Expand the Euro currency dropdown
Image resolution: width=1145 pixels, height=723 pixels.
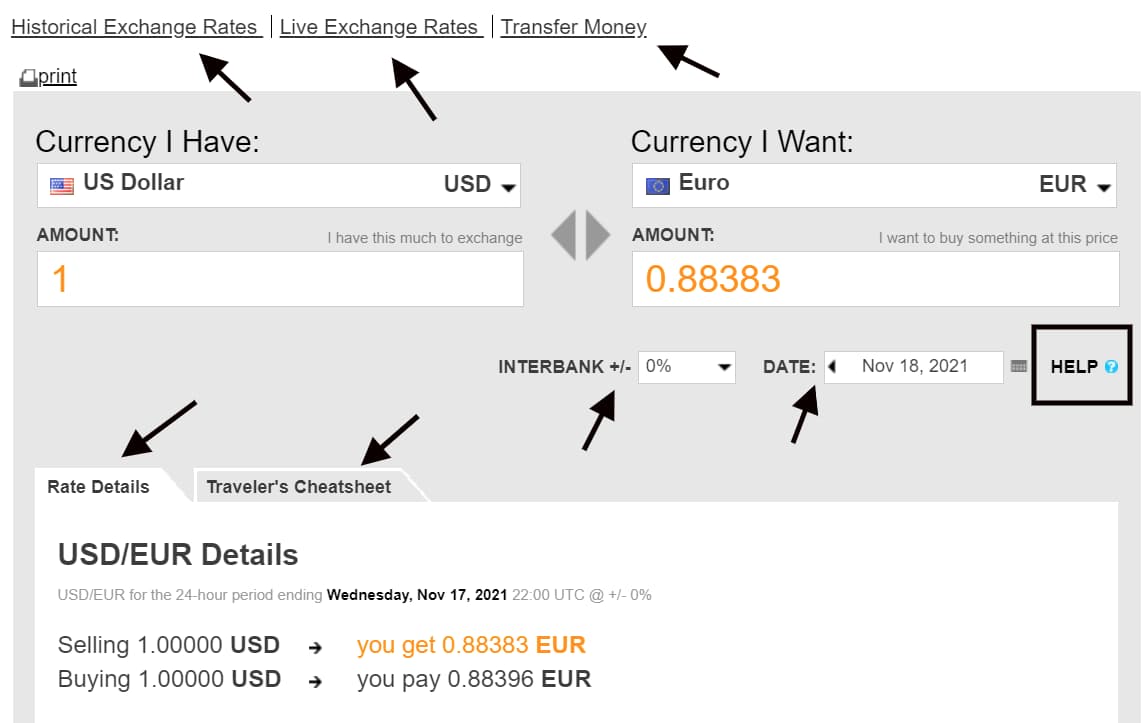click(874, 185)
